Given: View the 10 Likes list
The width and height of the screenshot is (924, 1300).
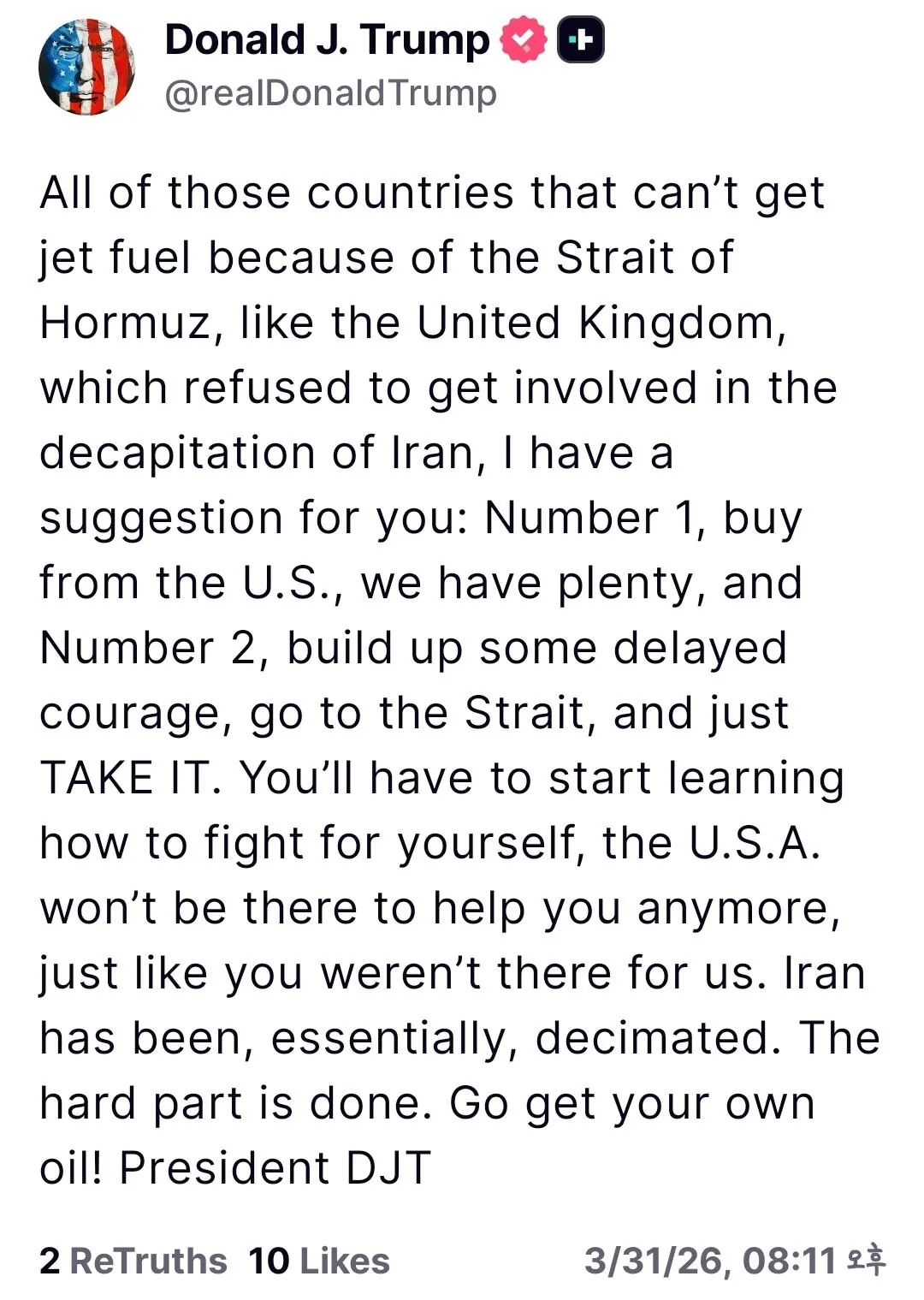Looking at the screenshot, I should coord(319,1261).
